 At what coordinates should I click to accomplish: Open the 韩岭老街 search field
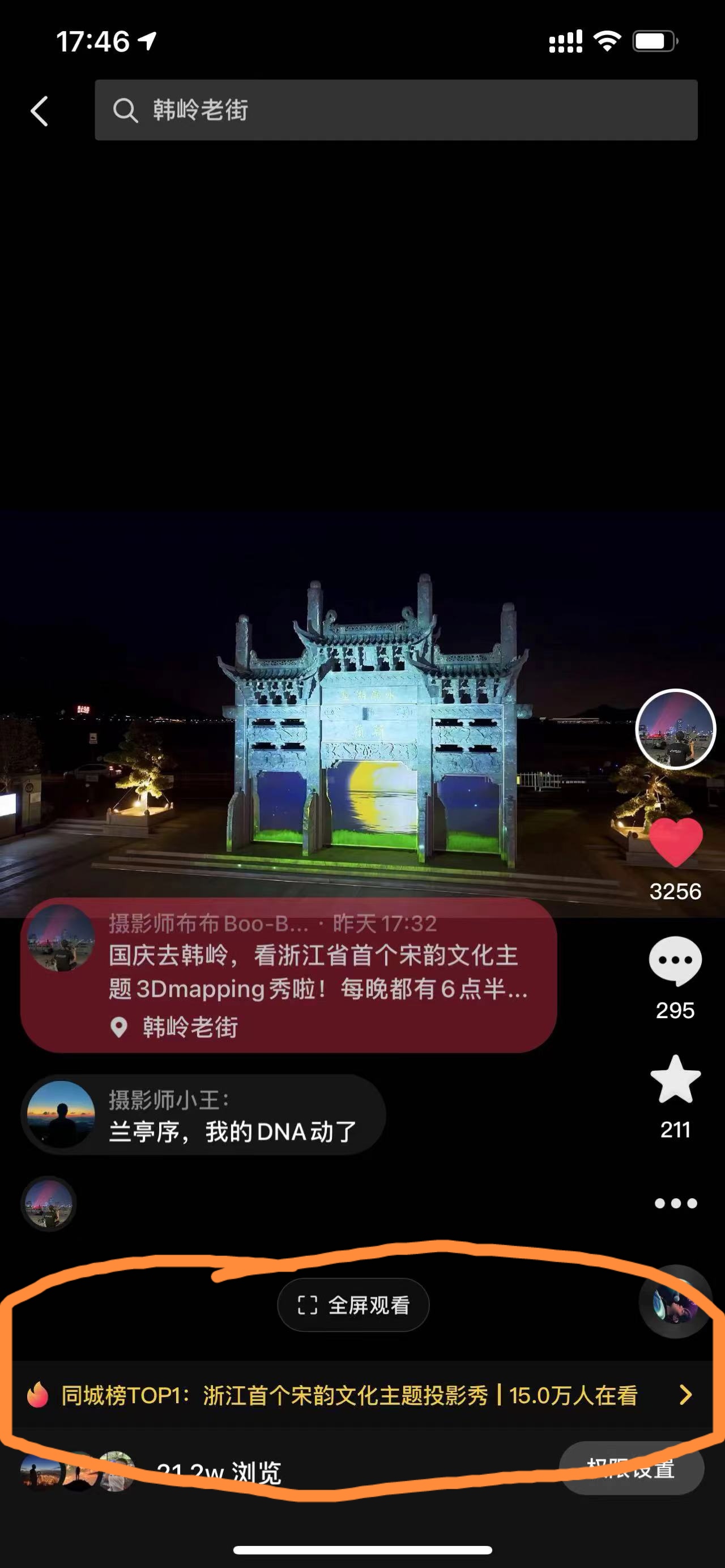396,110
